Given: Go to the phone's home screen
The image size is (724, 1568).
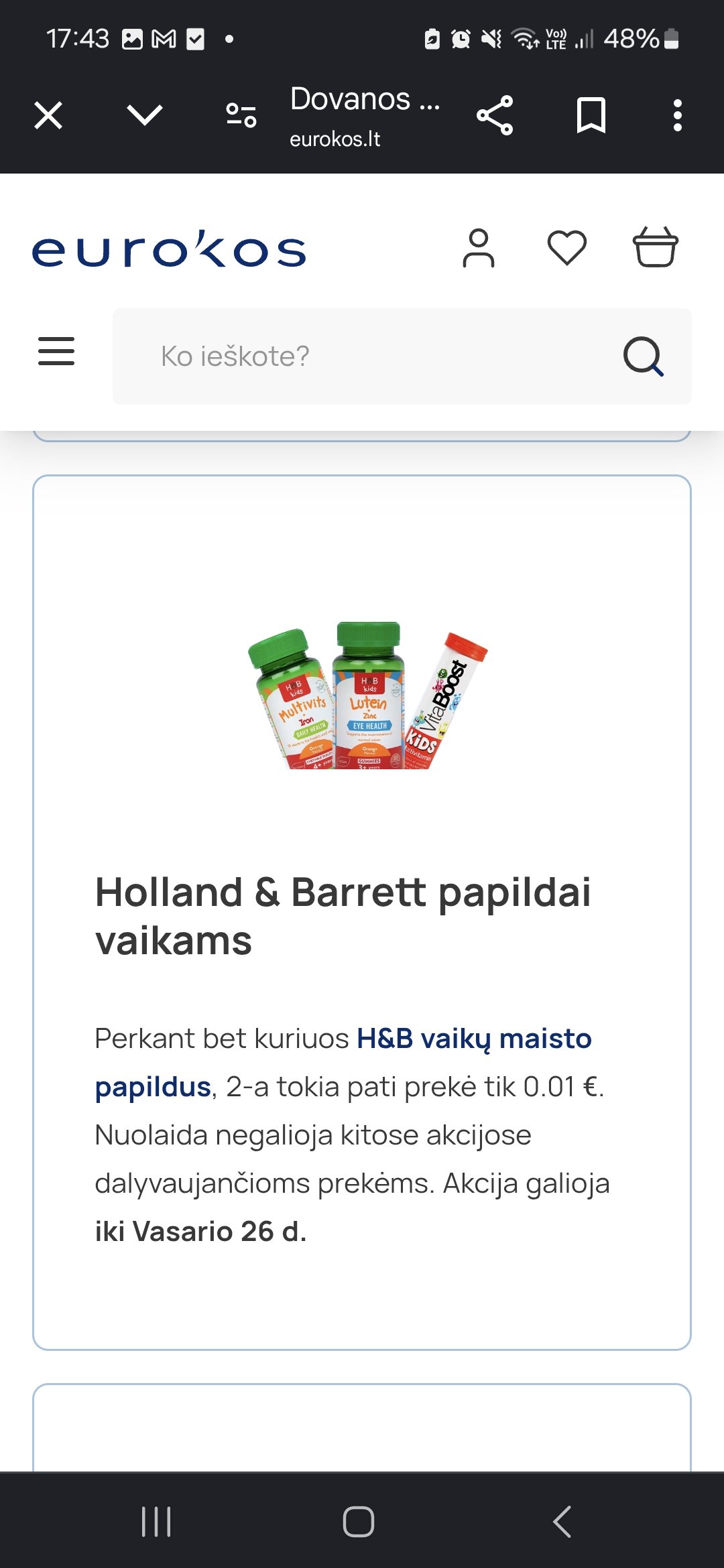Looking at the screenshot, I should click(359, 1521).
